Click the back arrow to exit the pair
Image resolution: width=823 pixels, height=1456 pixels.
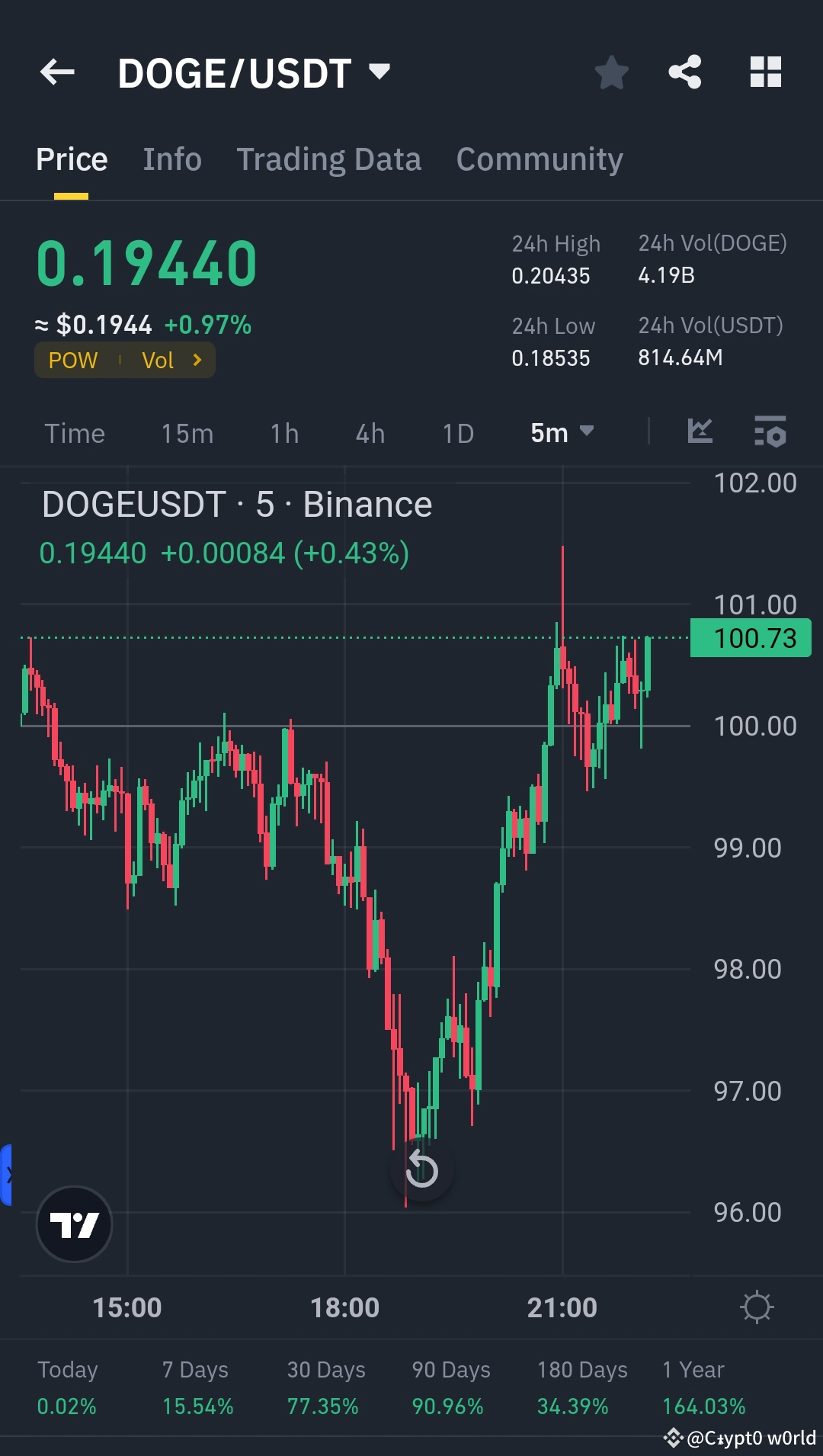pos(57,72)
